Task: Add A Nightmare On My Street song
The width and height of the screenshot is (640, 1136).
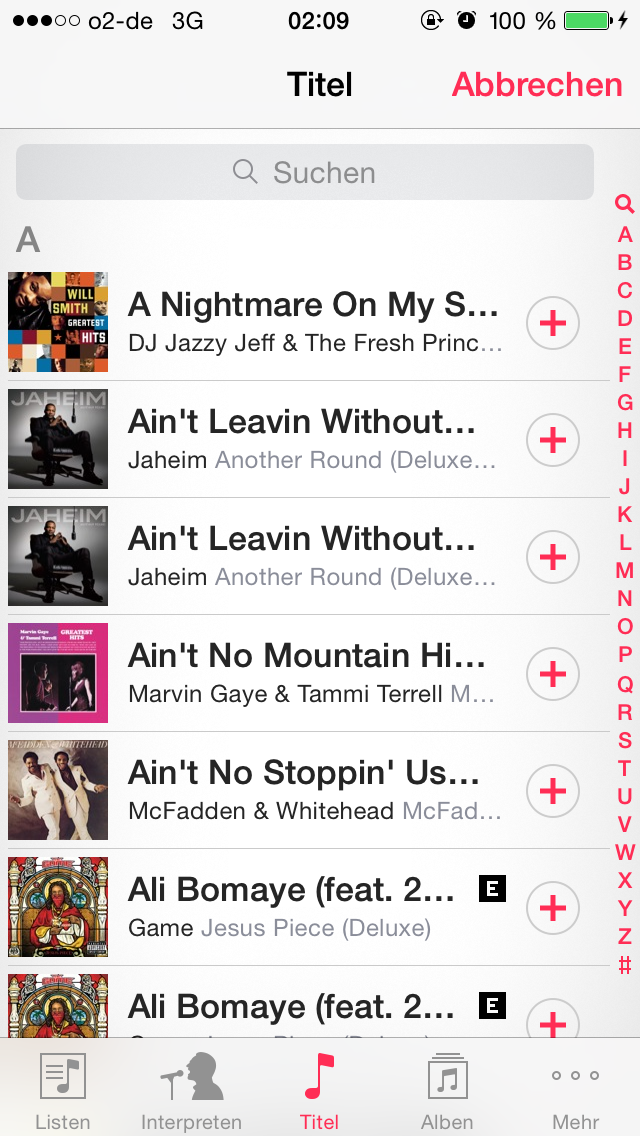Action: [x=552, y=323]
